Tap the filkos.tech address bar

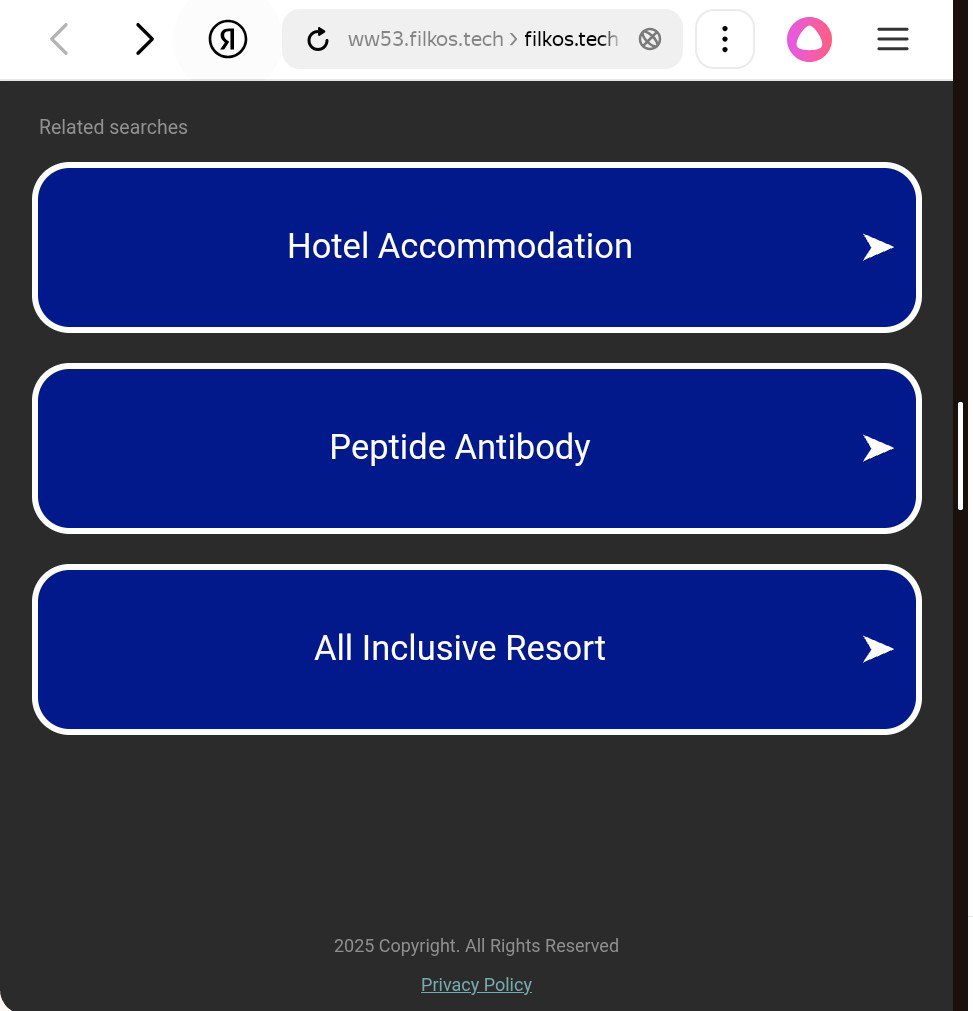tap(482, 40)
